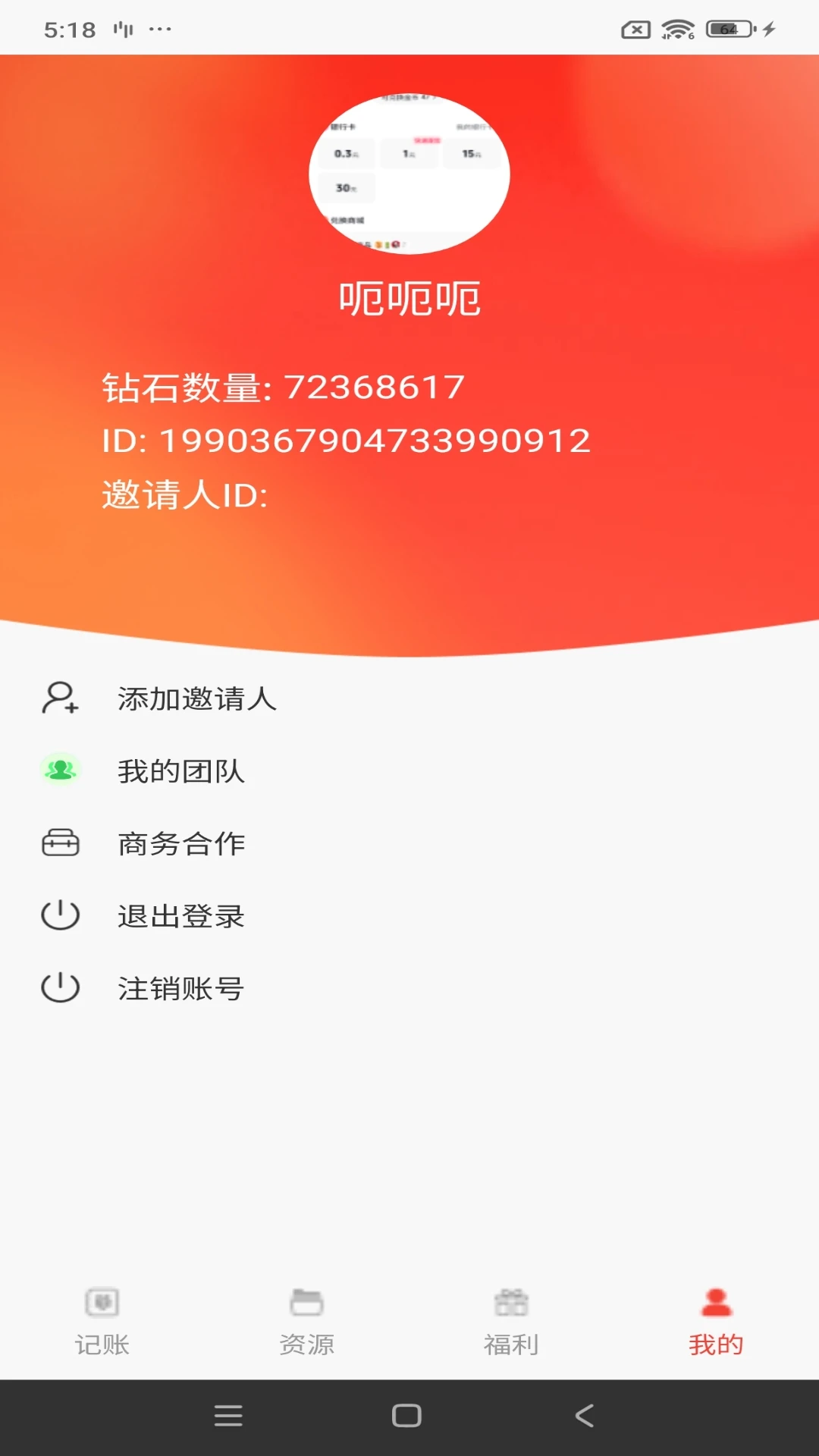Select 退出登录 to log out
Screen dimensions: 819x1456
180,916
